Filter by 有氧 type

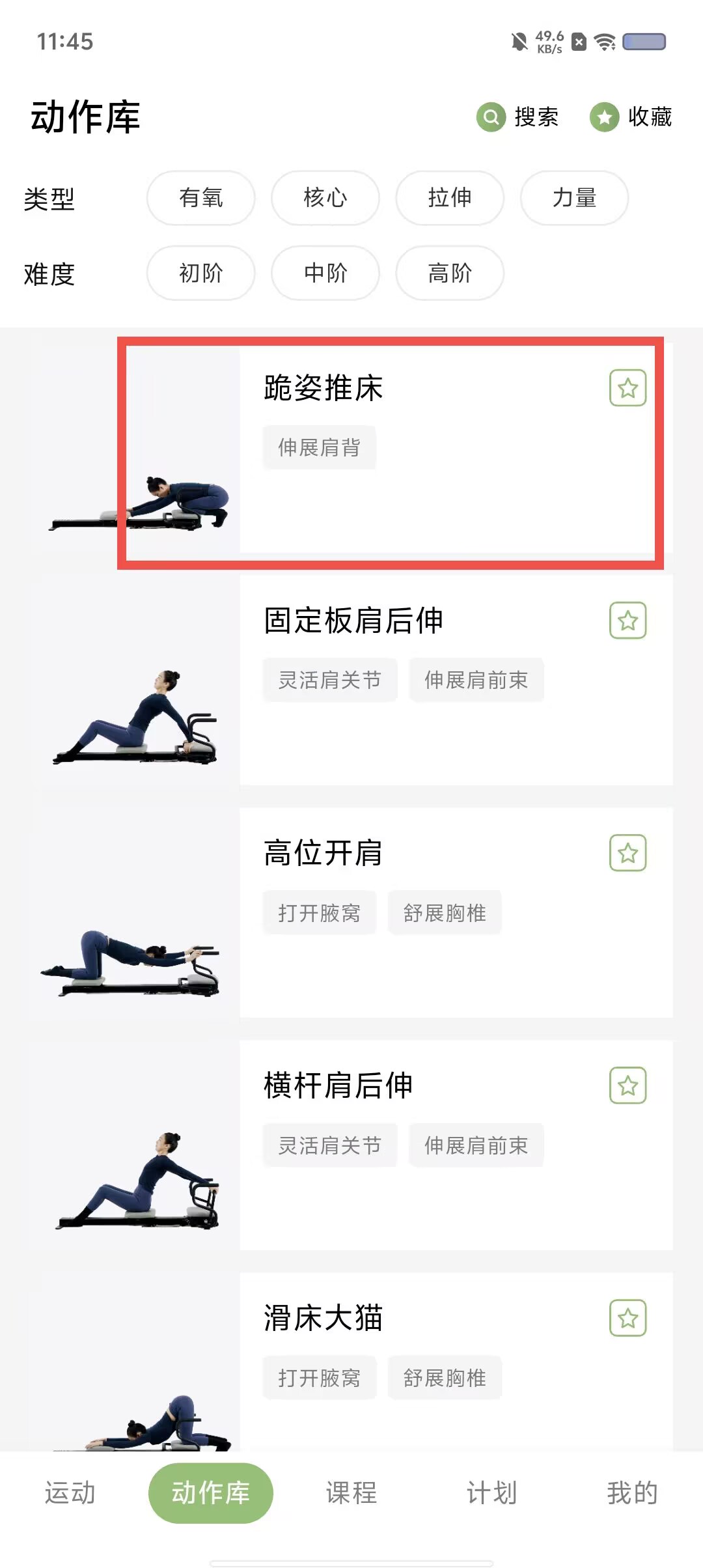(x=201, y=198)
